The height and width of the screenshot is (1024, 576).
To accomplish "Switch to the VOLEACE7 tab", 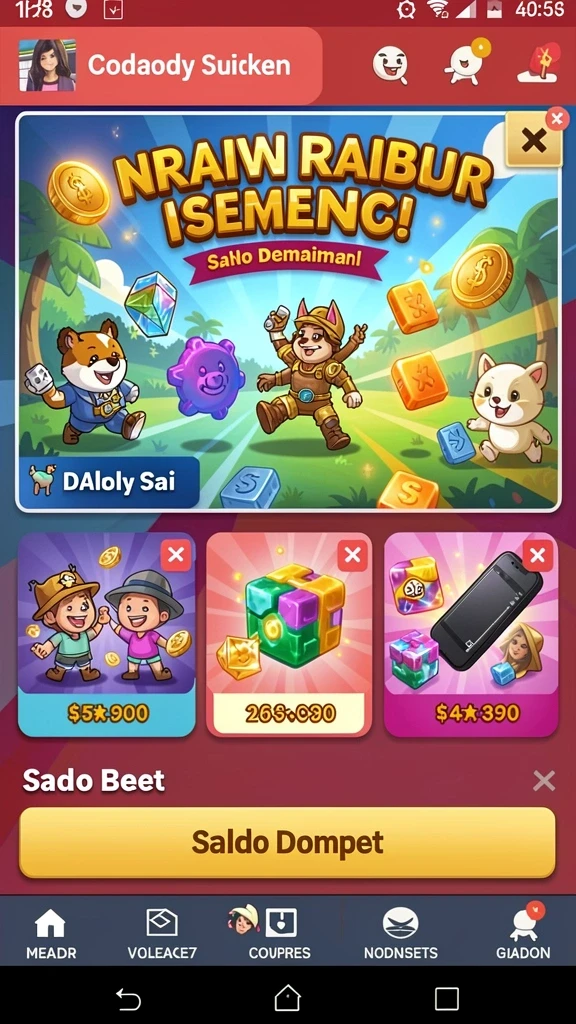I will tap(162, 934).
